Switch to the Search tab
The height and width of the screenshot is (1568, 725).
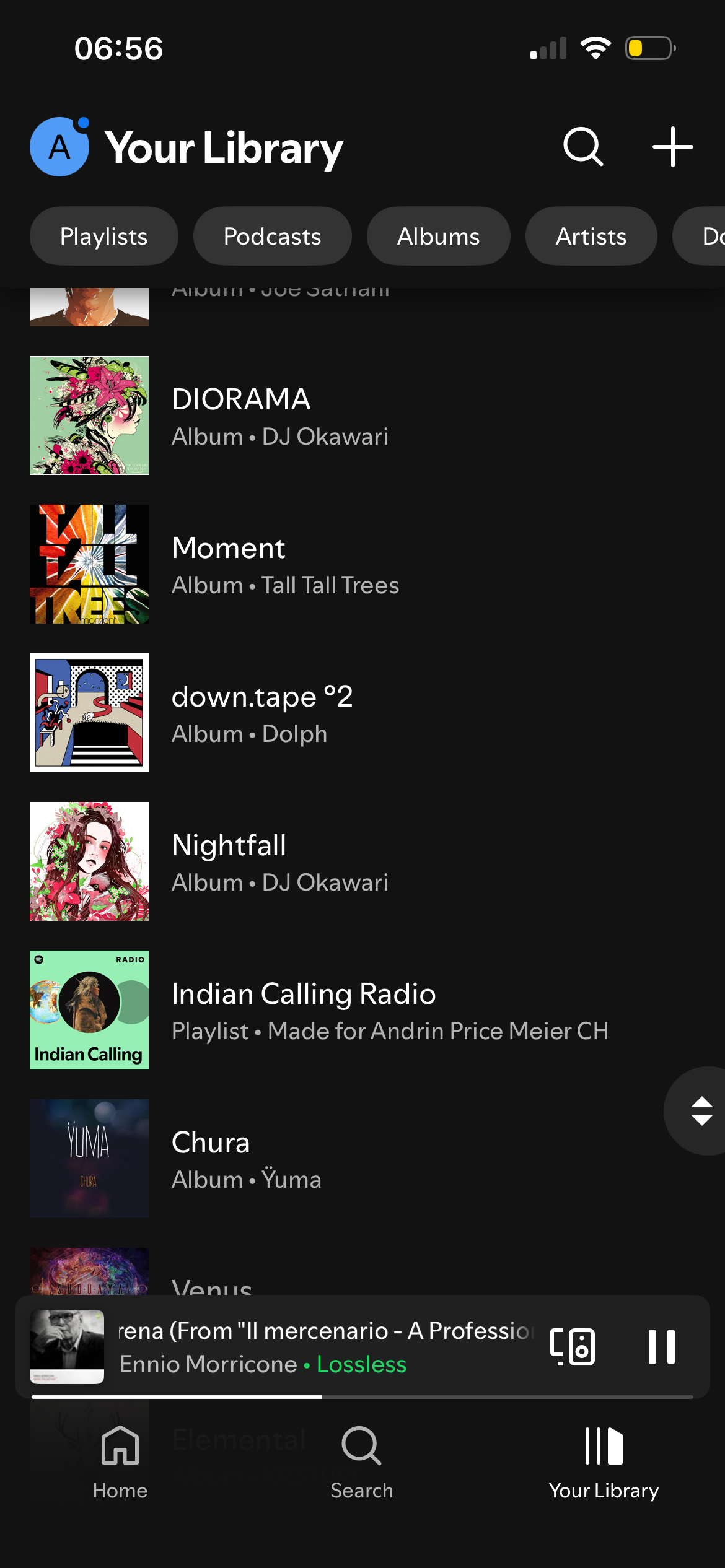(x=362, y=1461)
